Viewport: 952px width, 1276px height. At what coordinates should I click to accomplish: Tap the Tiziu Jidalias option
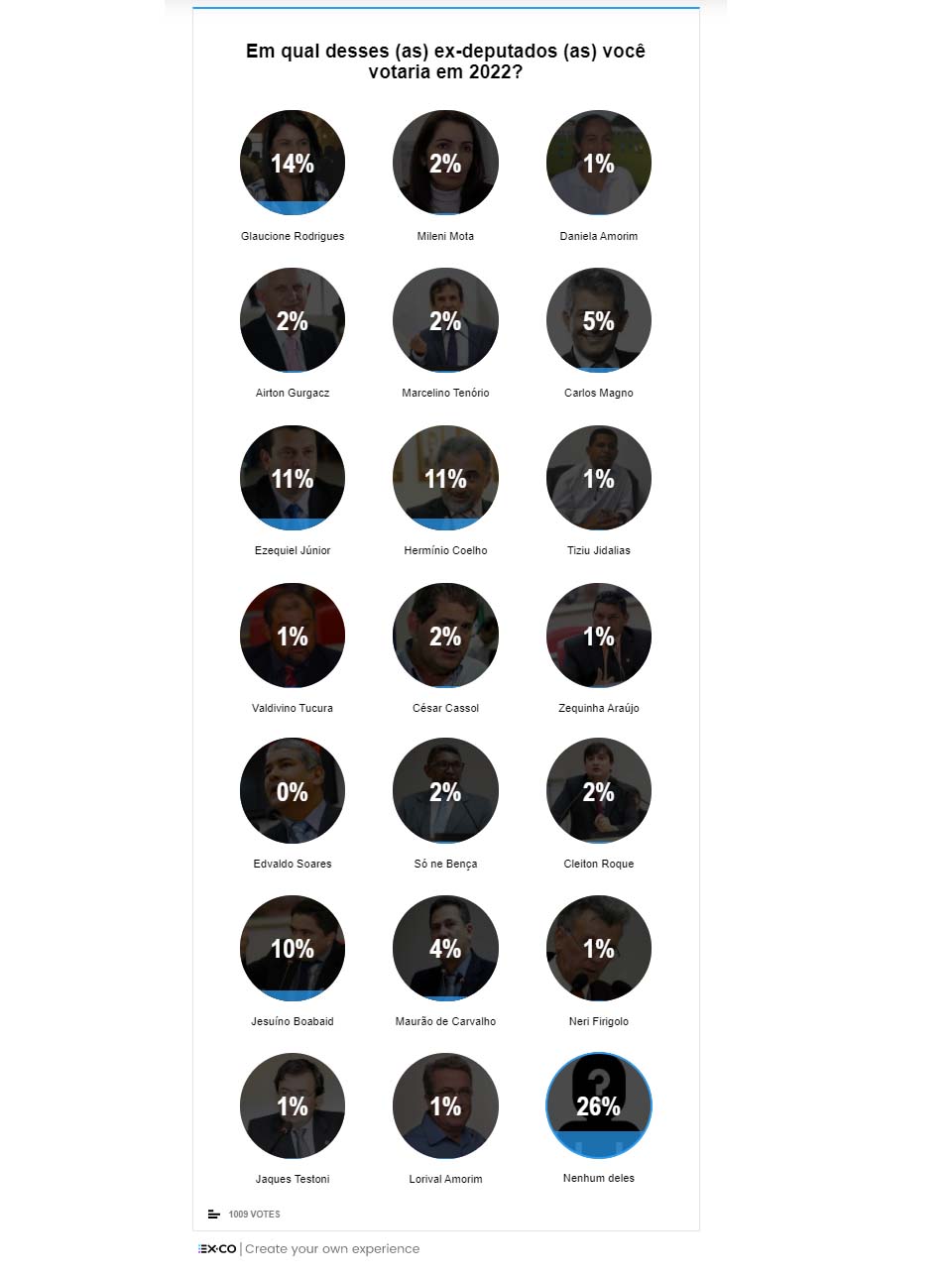tap(599, 478)
